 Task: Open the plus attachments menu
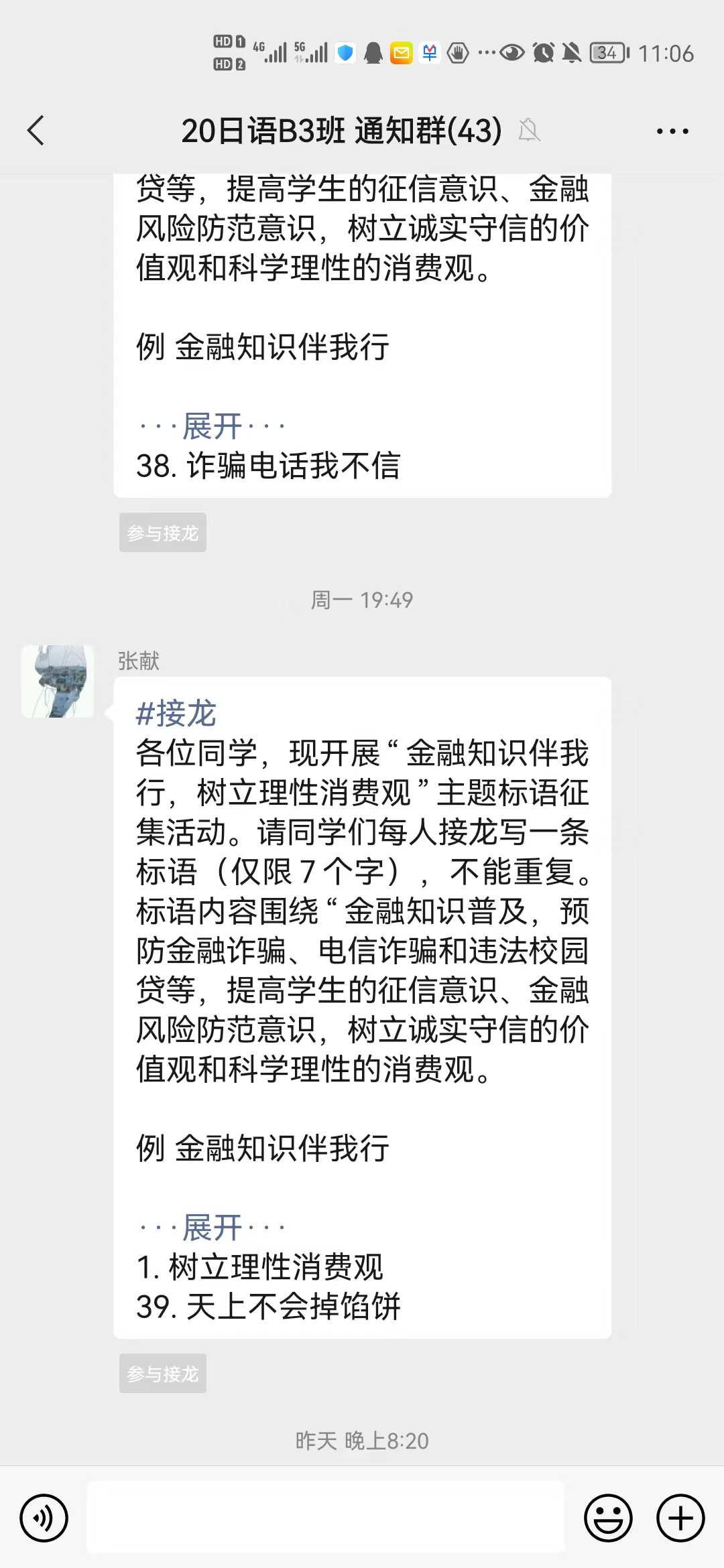(680, 1518)
